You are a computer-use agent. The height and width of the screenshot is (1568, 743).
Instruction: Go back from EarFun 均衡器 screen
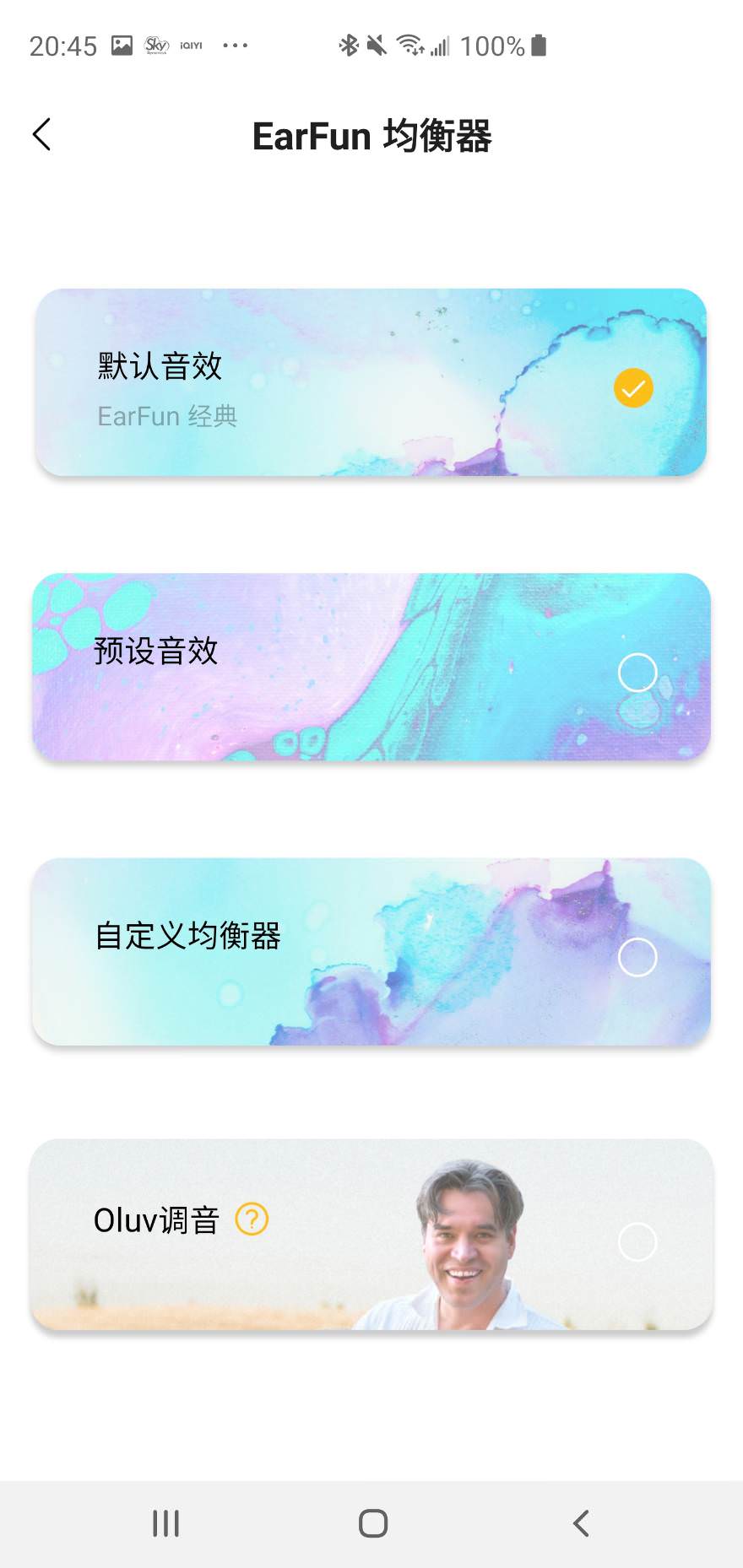(41, 134)
